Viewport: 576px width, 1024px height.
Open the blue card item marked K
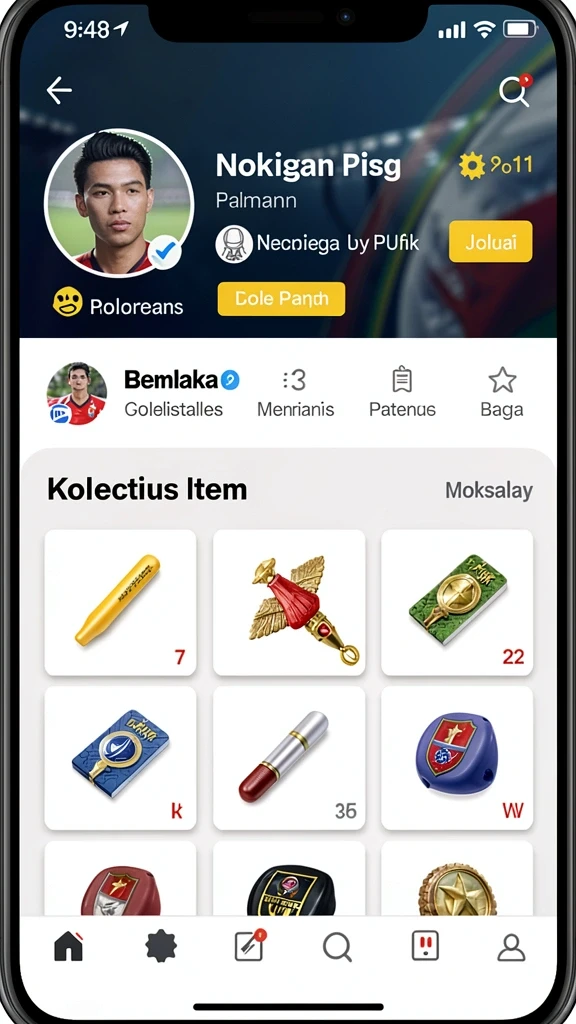(x=120, y=758)
